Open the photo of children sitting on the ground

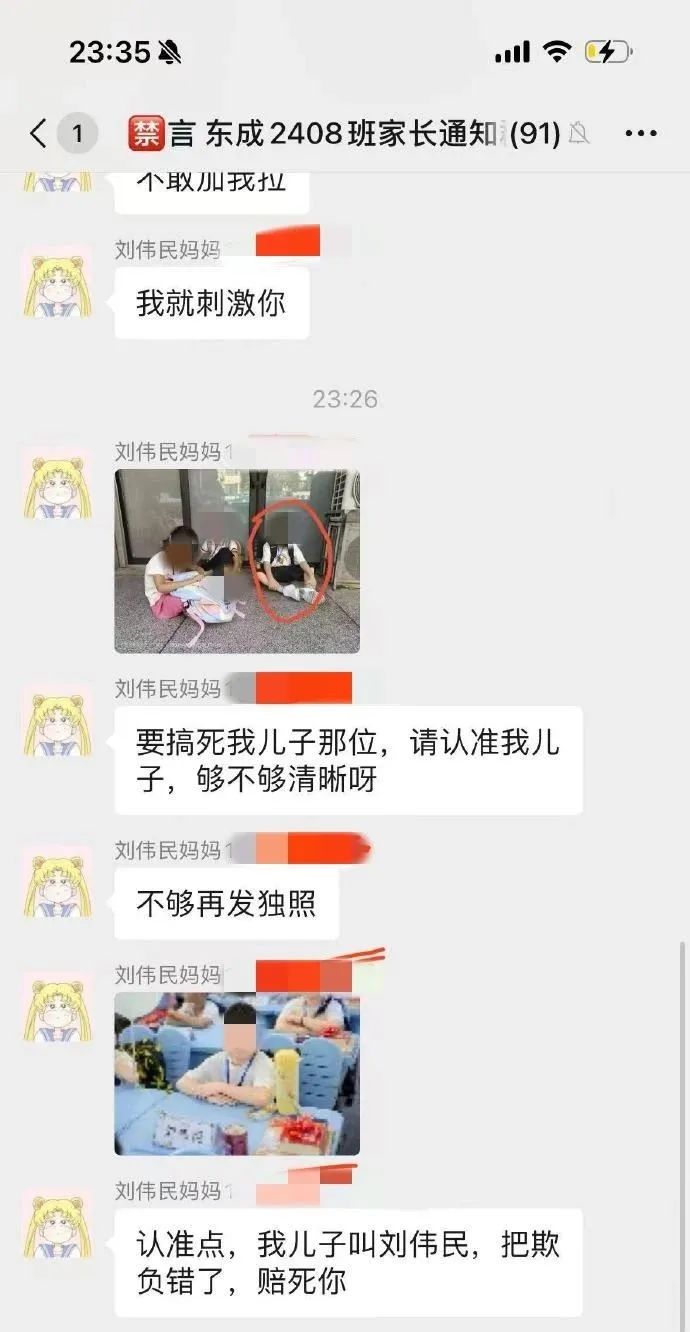(237, 561)
